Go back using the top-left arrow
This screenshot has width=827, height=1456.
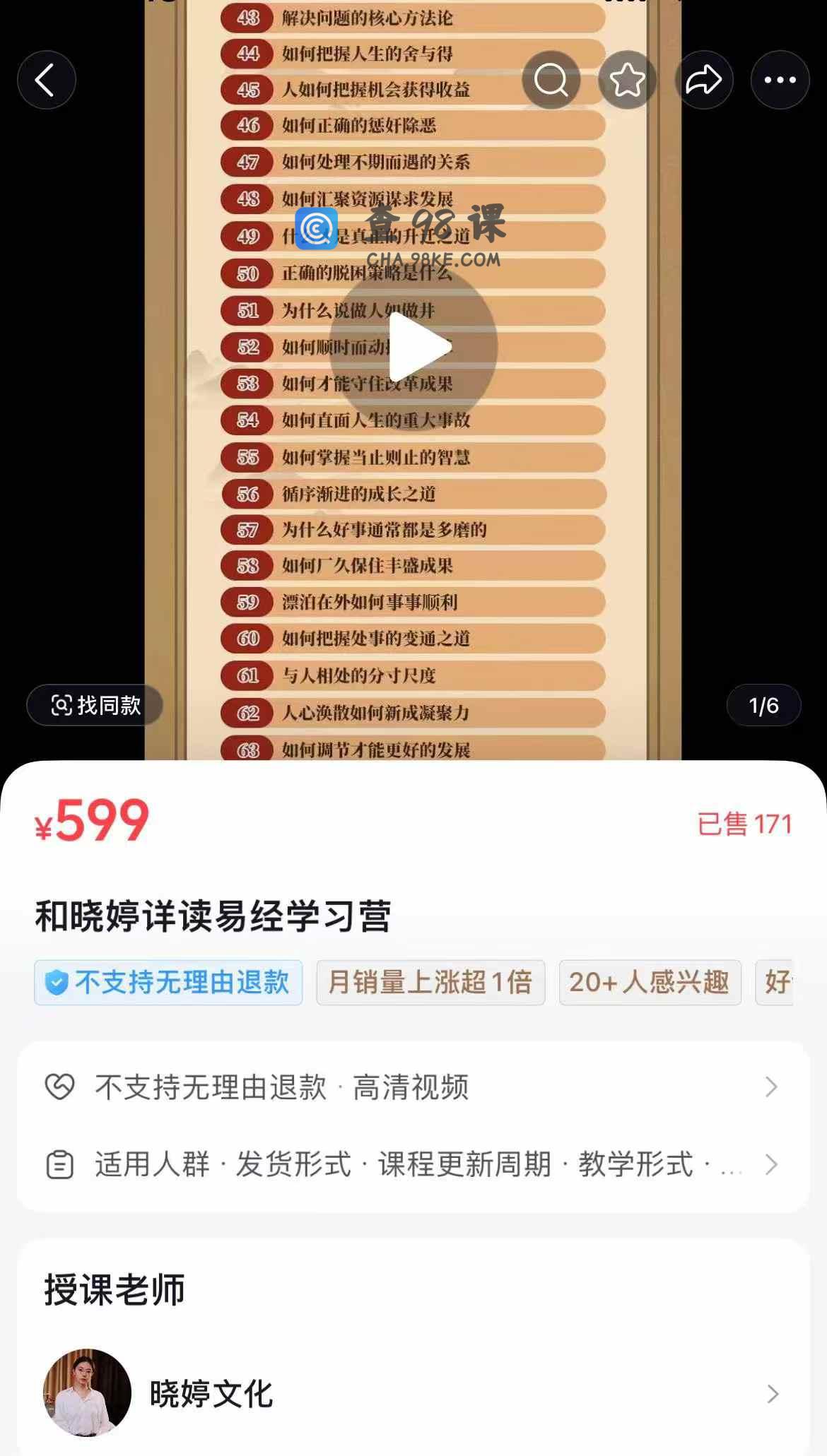tap(47, 80)
